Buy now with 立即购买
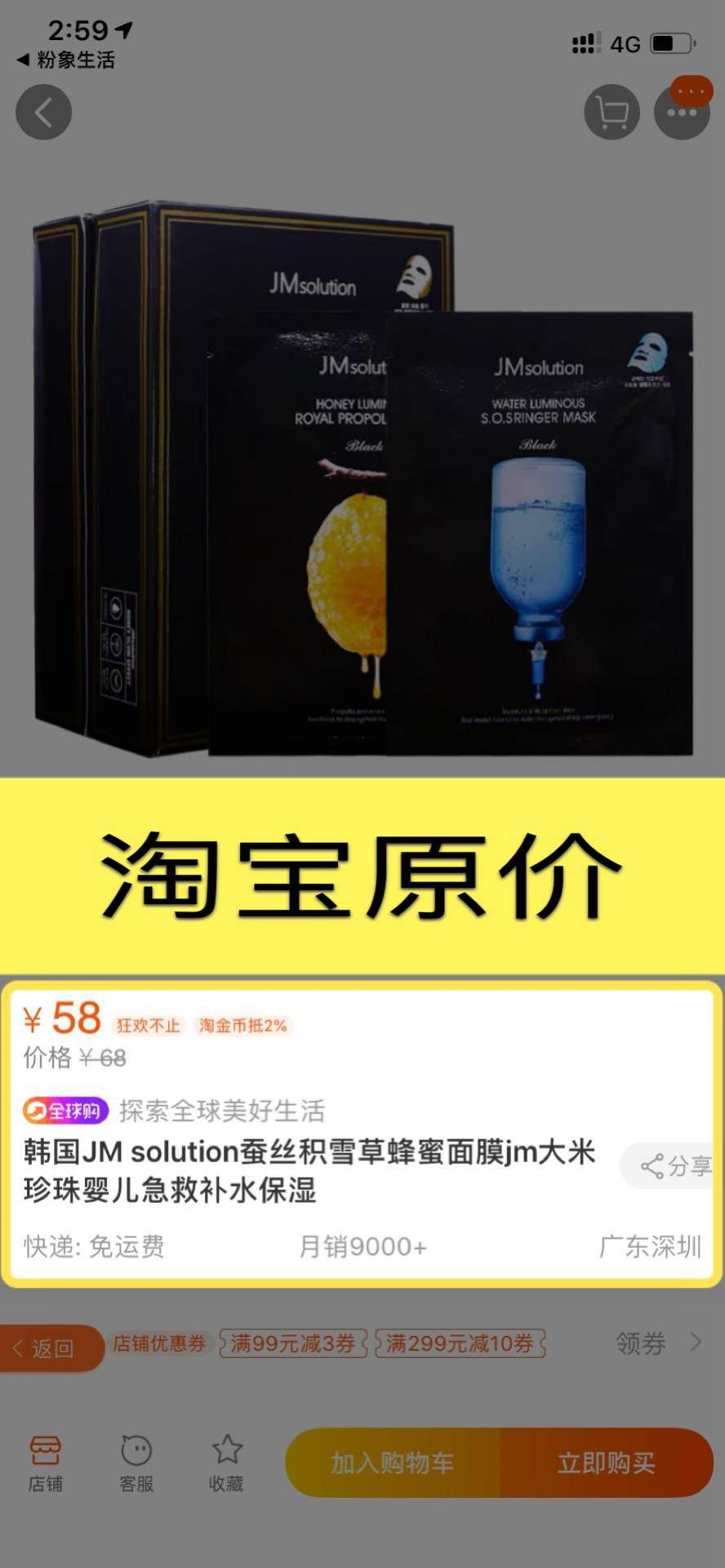Image resolution: width=725 pixels, height=1568 pixels. click(606, 1463)
